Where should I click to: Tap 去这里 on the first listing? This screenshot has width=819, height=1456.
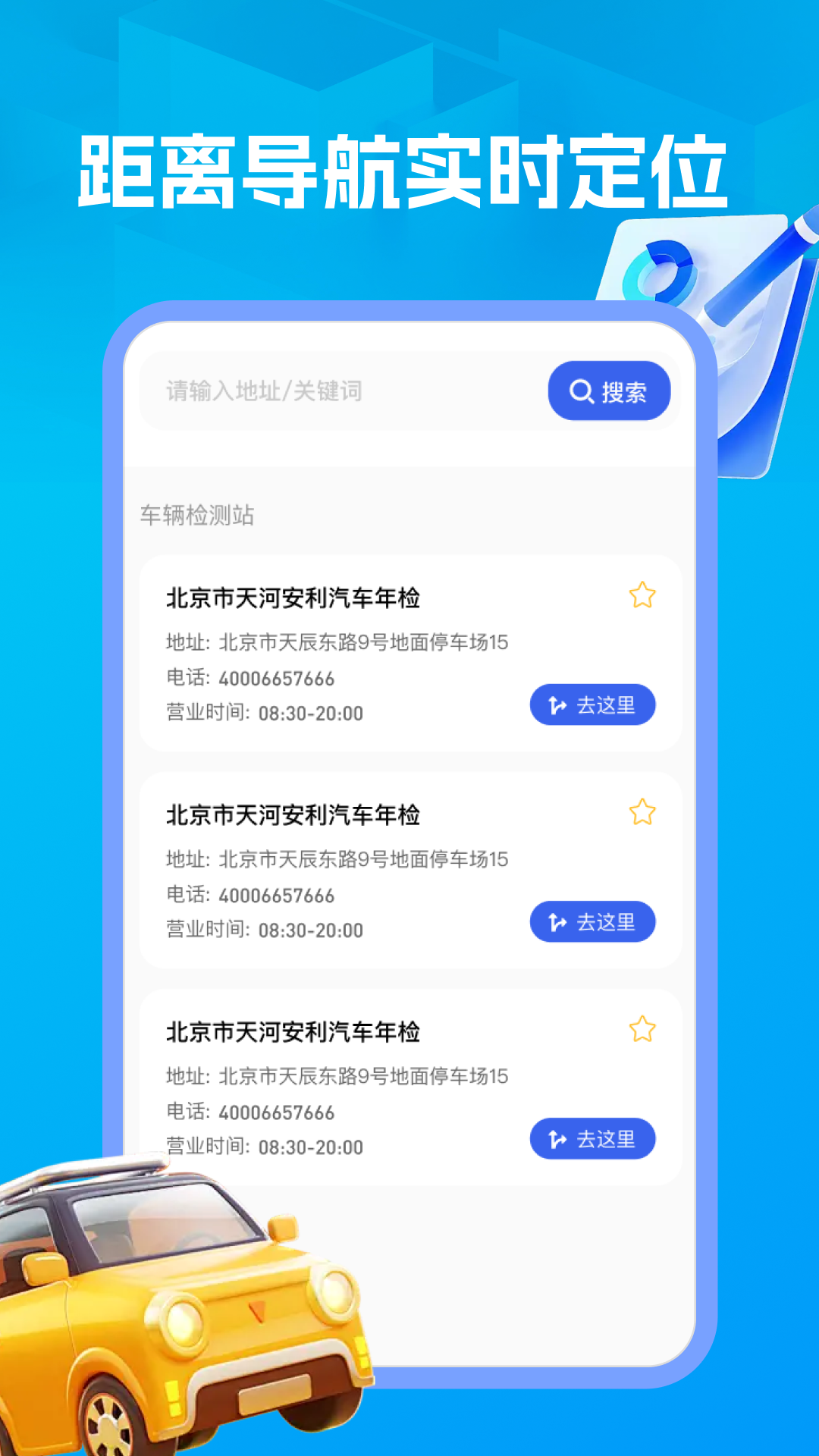pyautogui.click(x=594, y=705)
